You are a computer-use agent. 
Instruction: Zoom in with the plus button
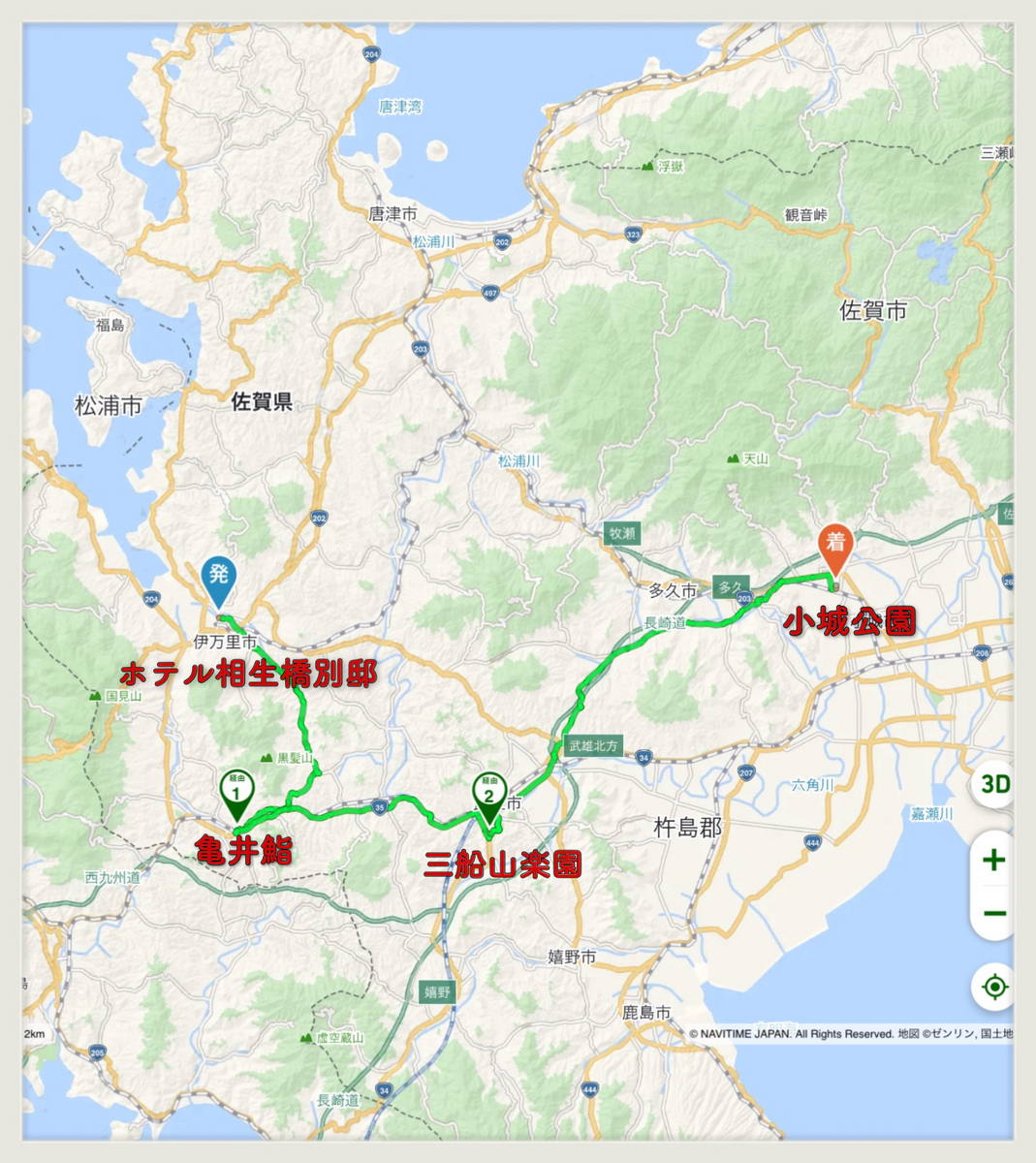click(993, 860)
